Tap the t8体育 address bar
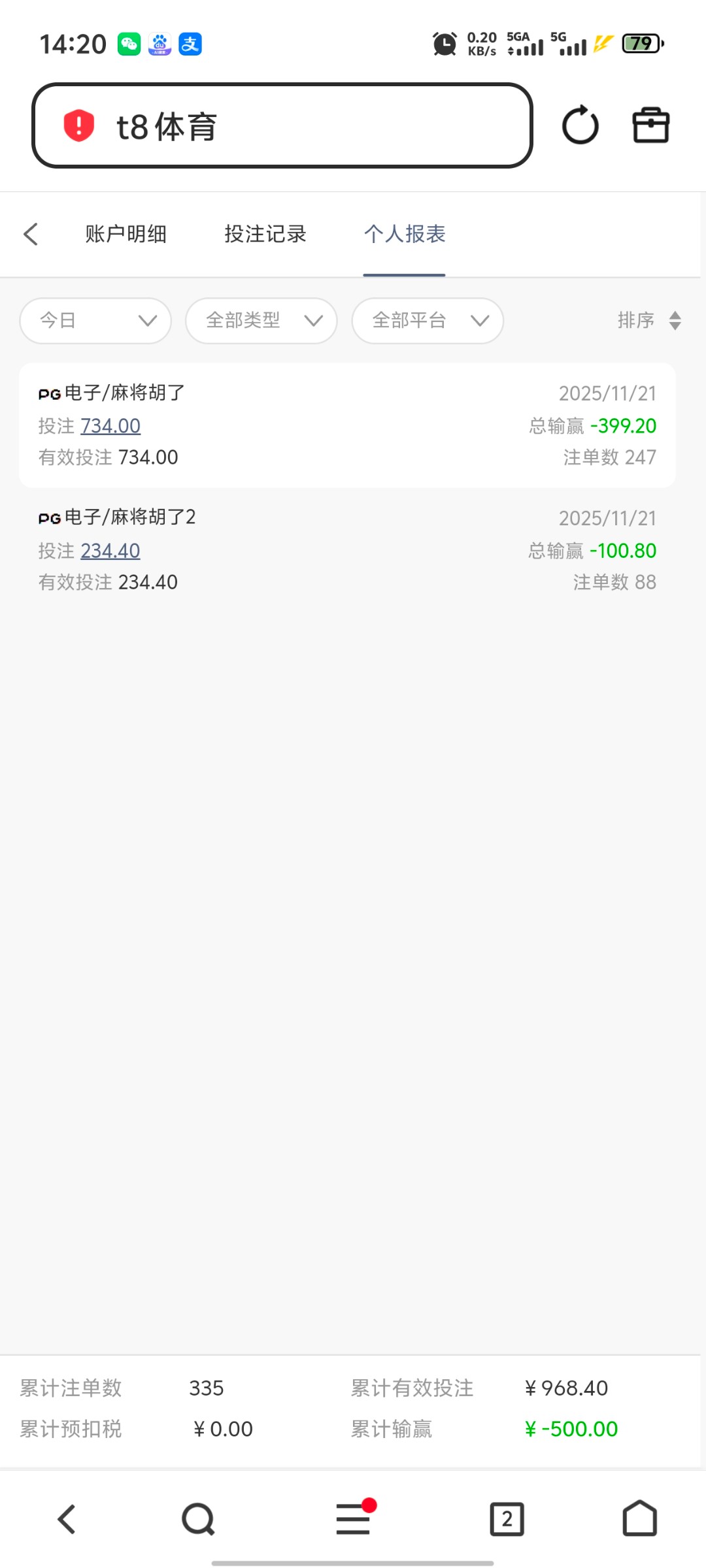This screenshot has width=706, height=1568. click(x=281, y=125)
